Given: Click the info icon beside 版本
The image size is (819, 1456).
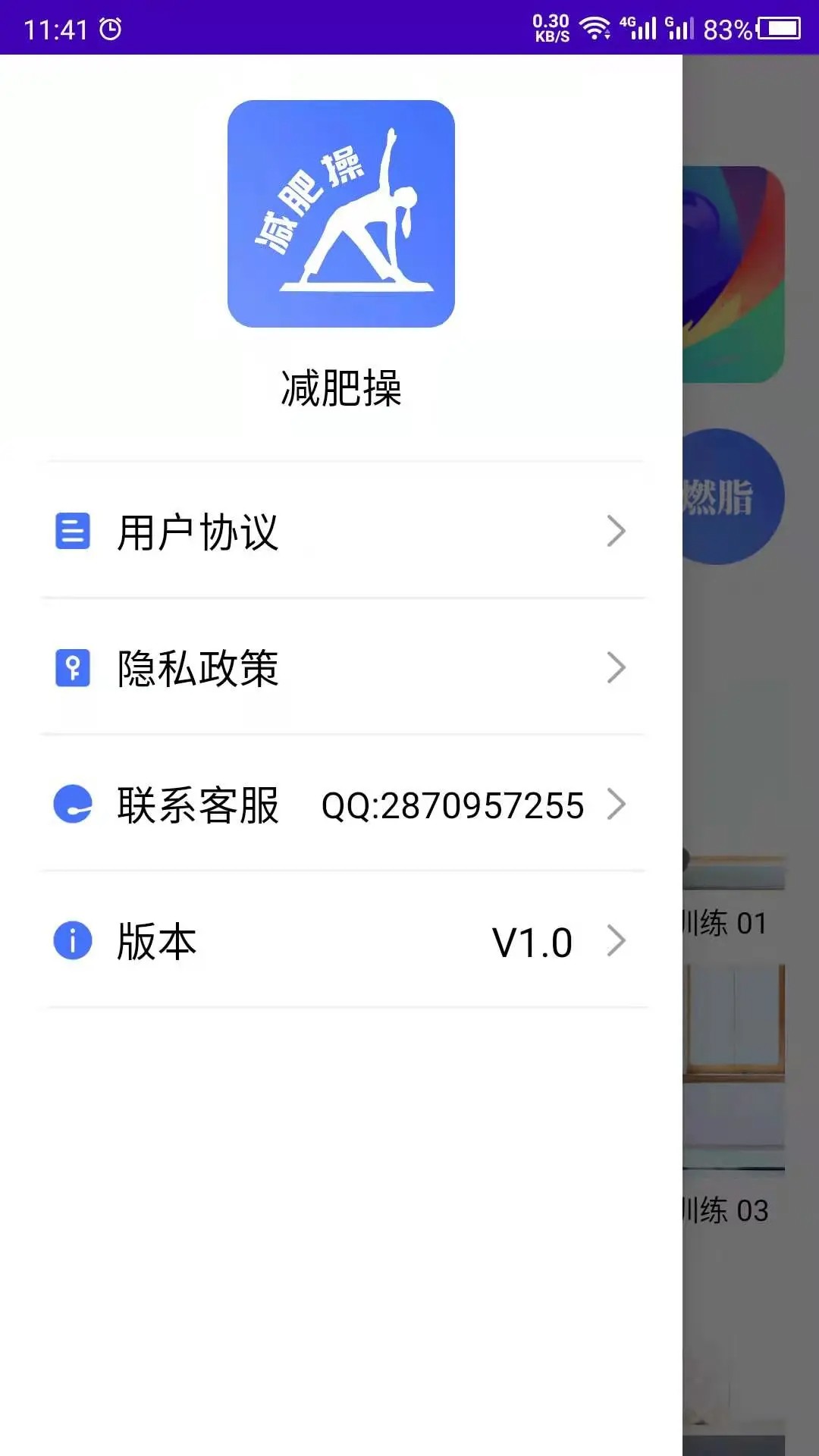Looking at the screenshot, I should [x=72, y=941].
